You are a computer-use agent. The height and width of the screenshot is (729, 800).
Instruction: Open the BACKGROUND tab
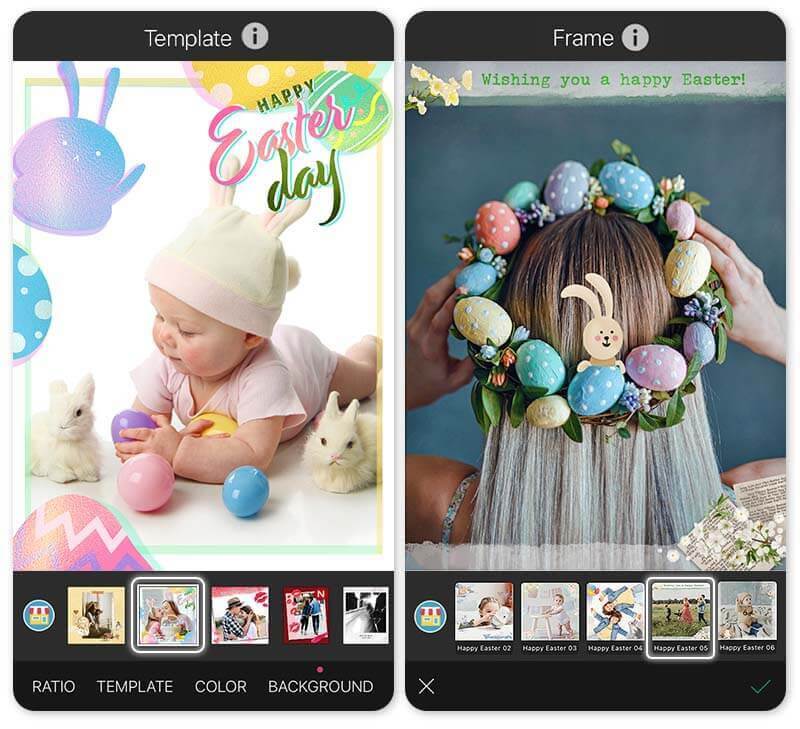click(x=320, y=686)
